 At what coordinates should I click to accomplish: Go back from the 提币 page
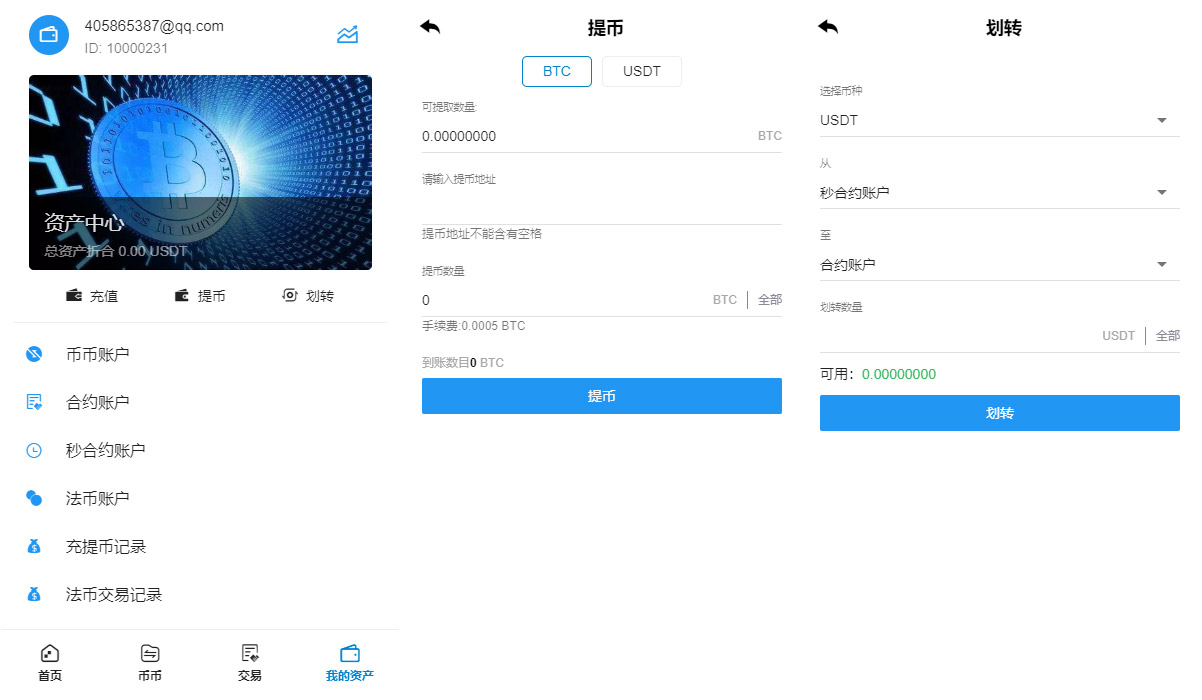(430, 27)
